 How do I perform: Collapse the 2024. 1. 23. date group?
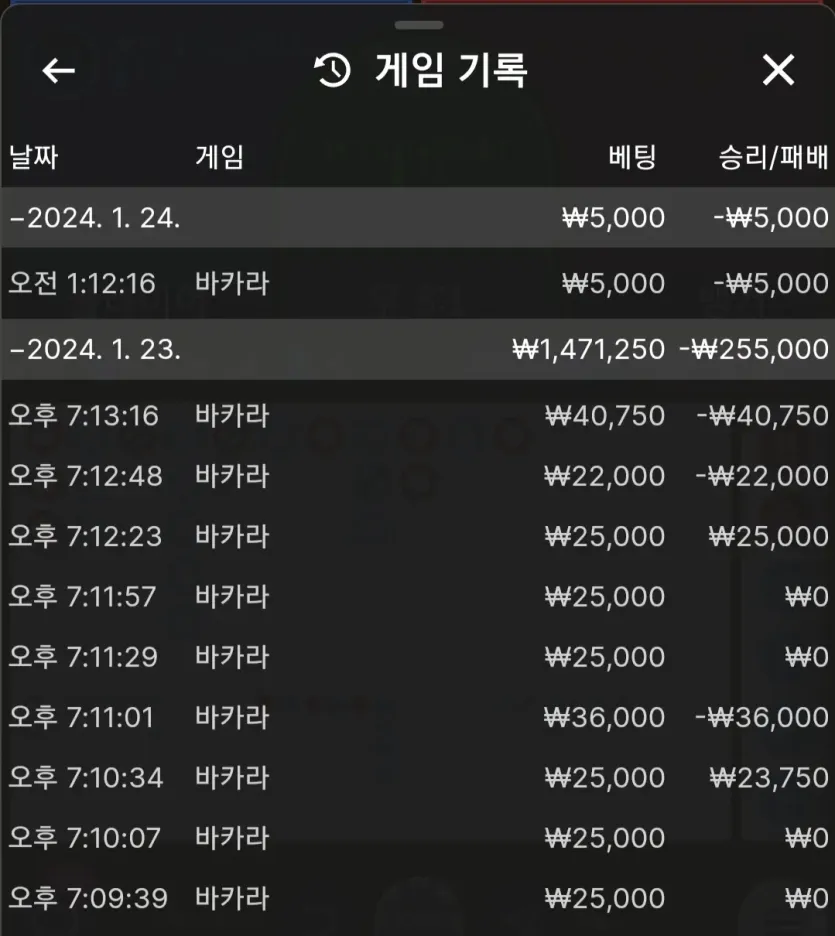tap(418, 349)
